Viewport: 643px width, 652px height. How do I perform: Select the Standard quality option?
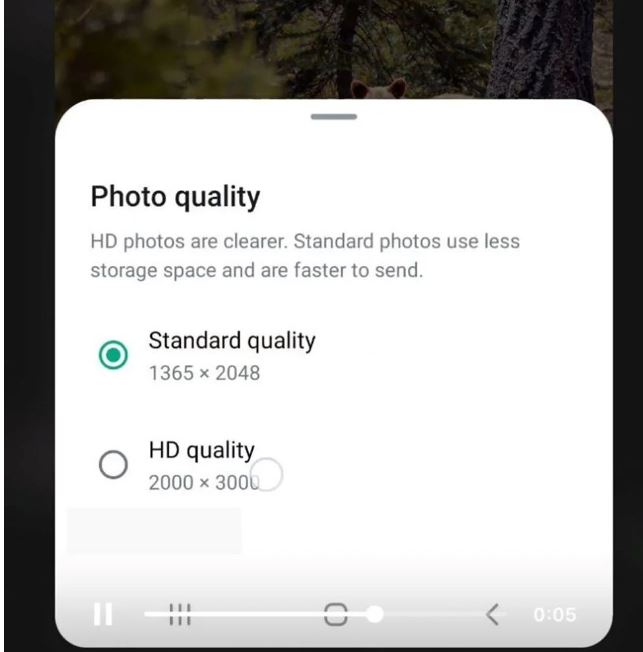[114, 355]
